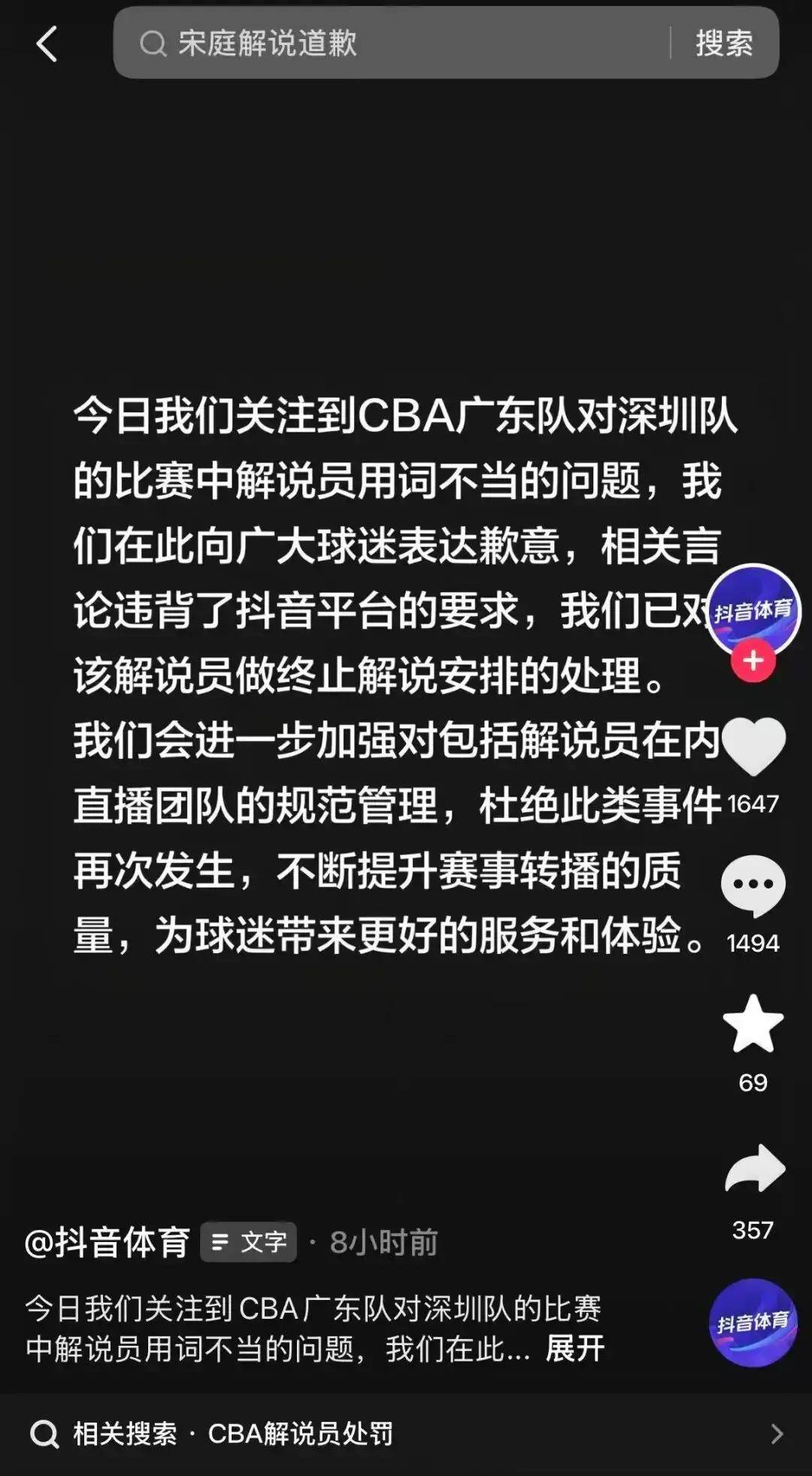Tap the 文字 tag chip
The height and width of the screenshot is (1476, 812).
(x=249, y=1242)
